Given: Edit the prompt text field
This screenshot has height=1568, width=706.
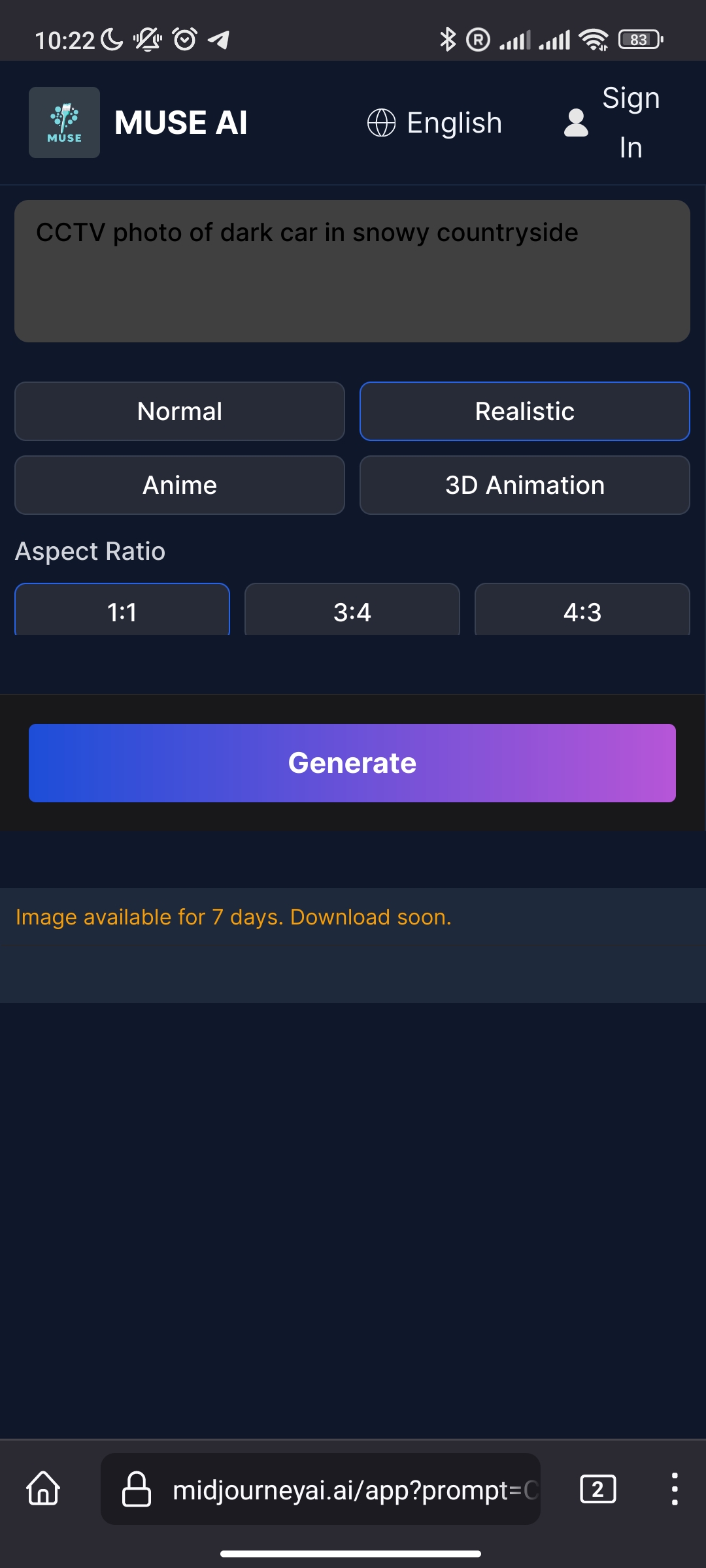Looking at the screenshot, I should coord(352,271).
